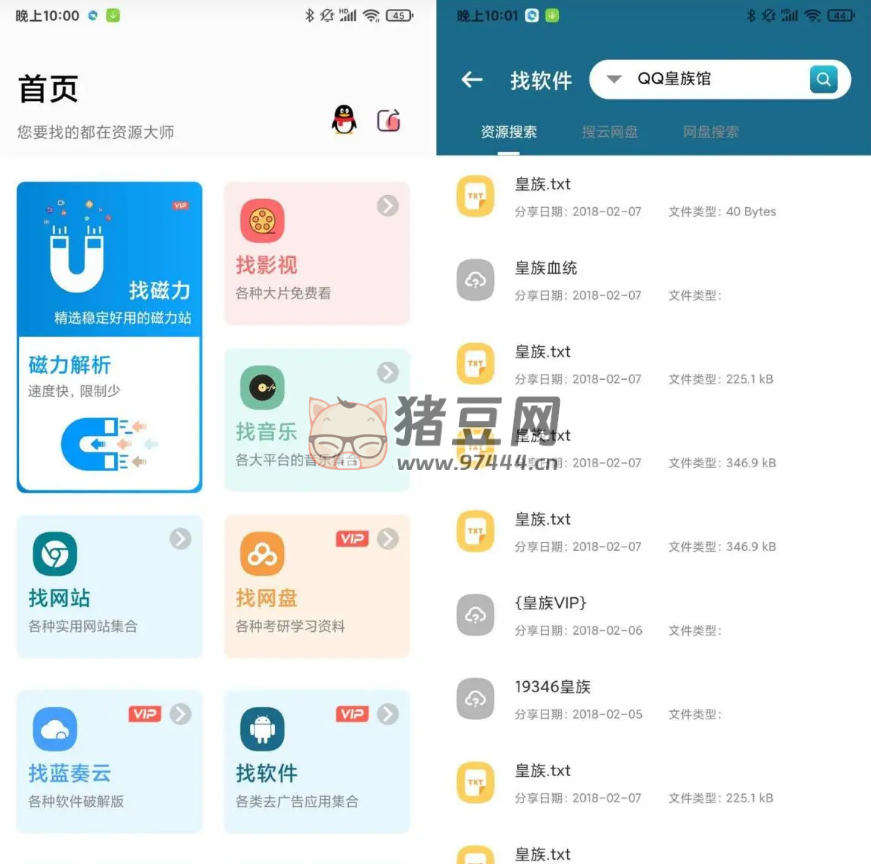Image resolution: width=871 pixels, height=864 pixels.
Task: Open the 找影视 card
Action: (x=316, y=253)
